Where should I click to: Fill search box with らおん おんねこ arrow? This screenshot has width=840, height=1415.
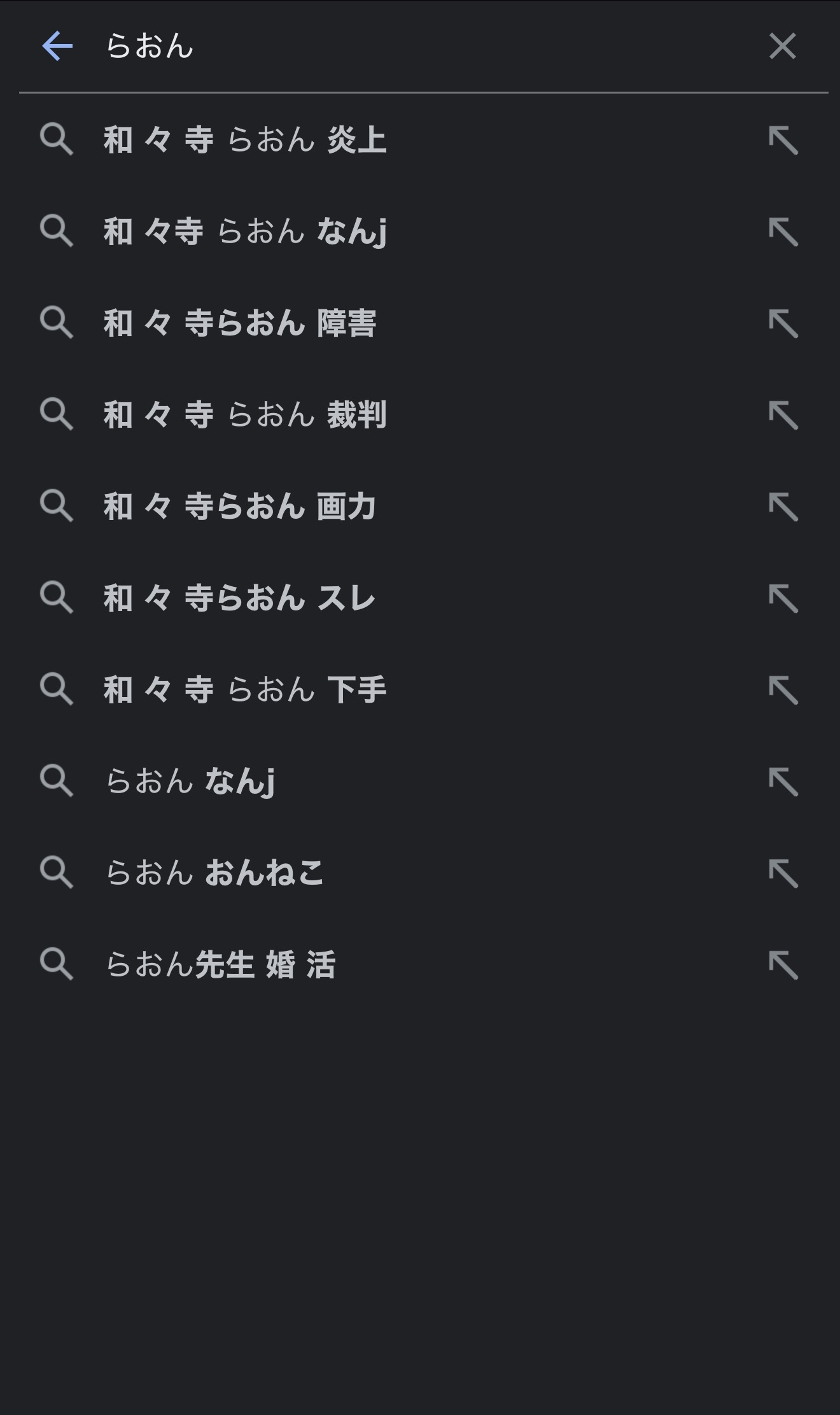coord(783,873)
